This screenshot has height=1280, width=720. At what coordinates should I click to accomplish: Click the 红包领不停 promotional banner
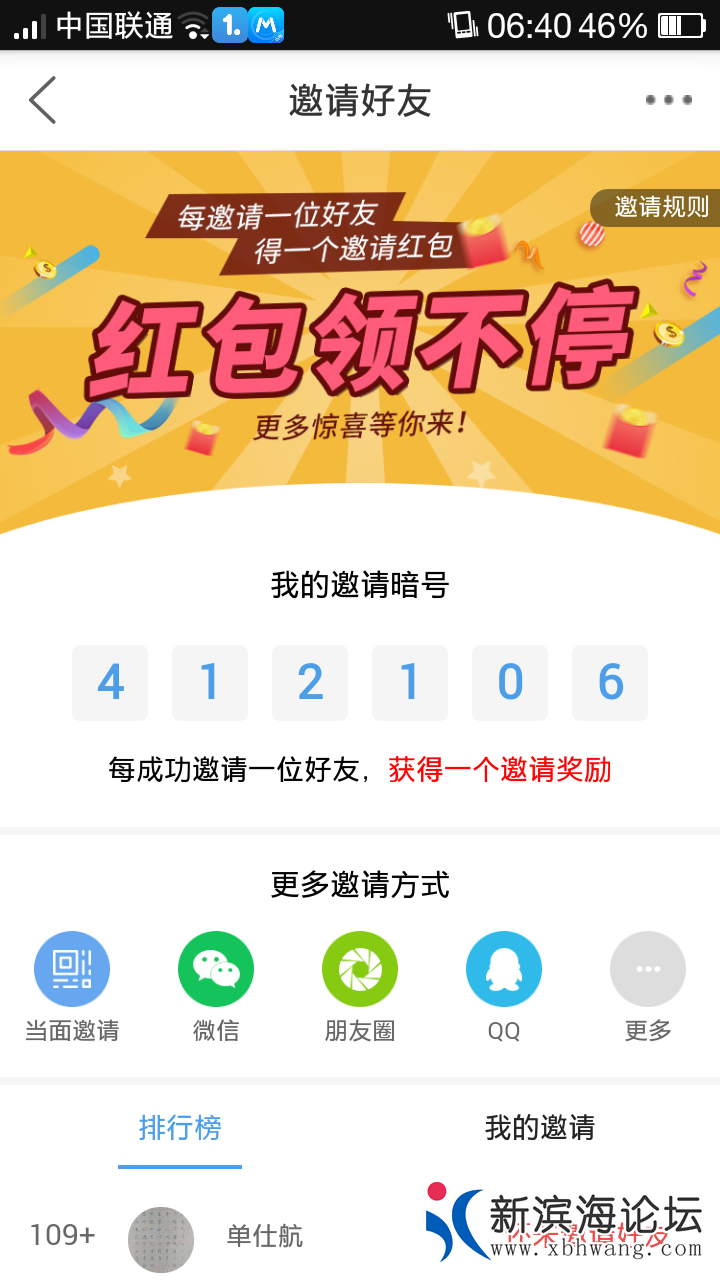point(360,345)
